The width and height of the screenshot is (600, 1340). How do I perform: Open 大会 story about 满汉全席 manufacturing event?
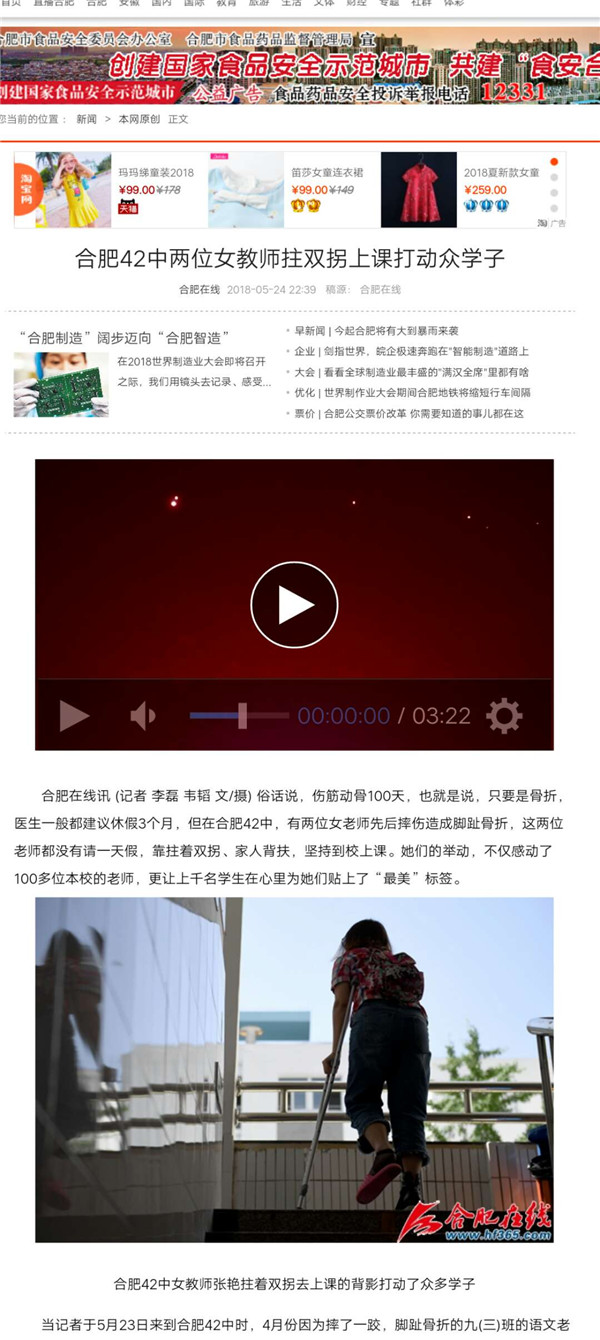coord(411,372)
